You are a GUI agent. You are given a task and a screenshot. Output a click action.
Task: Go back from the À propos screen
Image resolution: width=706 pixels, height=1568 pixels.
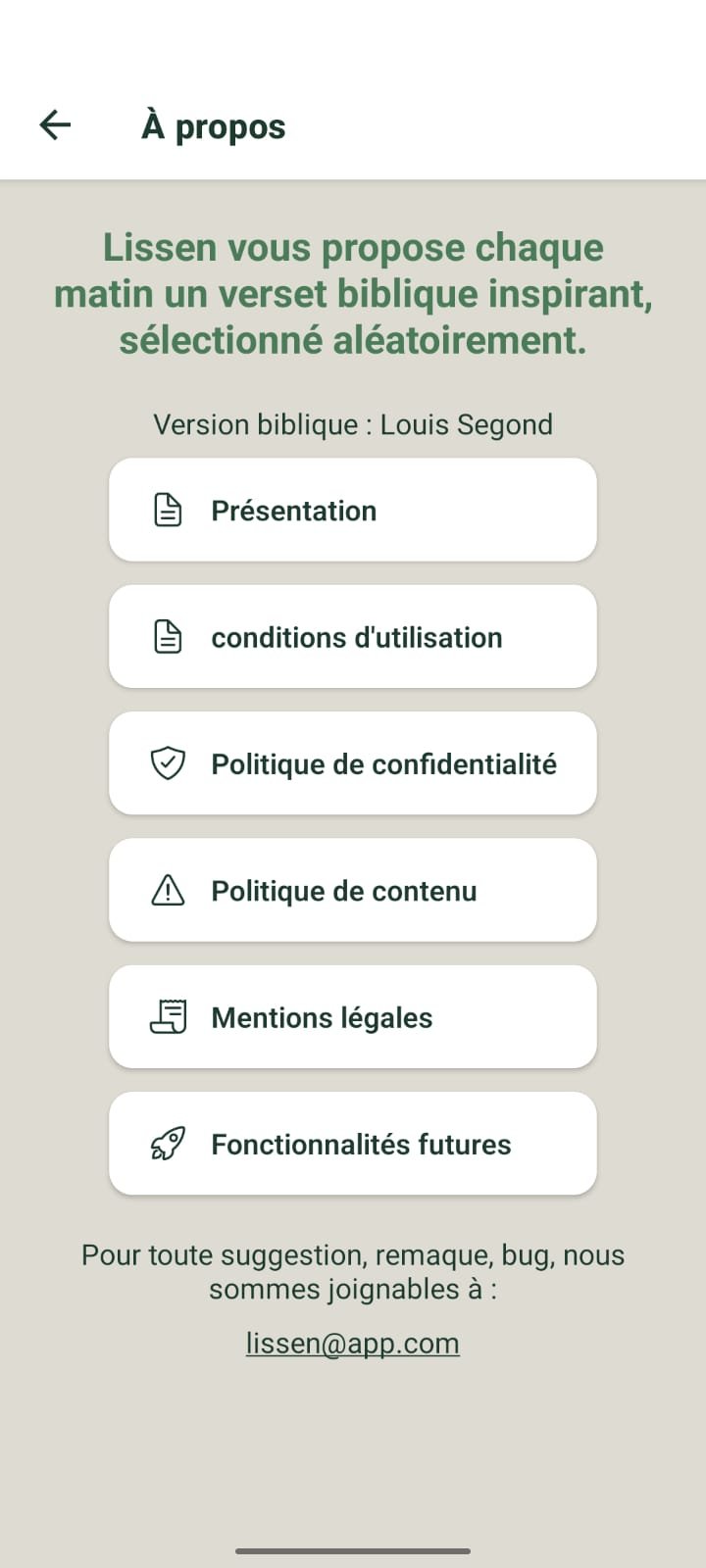tap(55, 124)
